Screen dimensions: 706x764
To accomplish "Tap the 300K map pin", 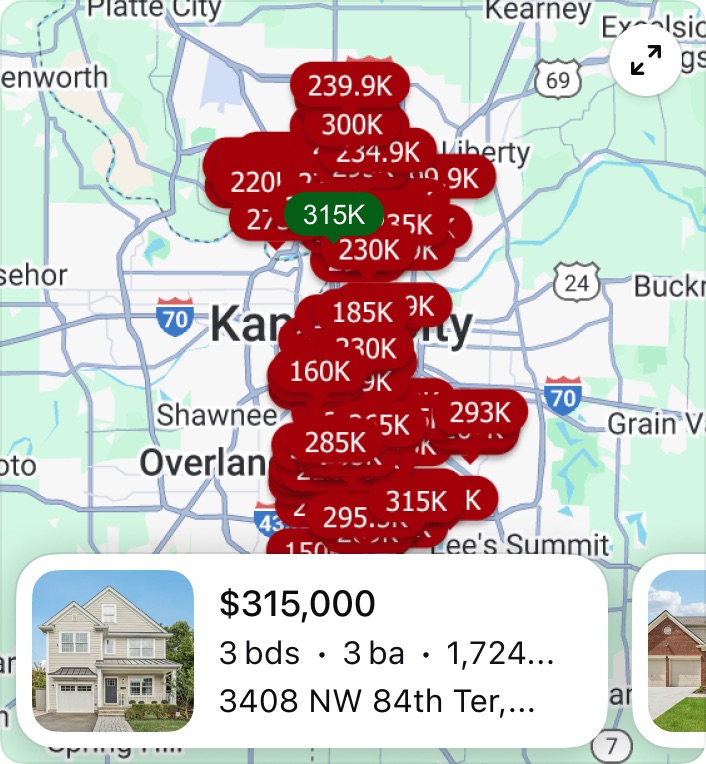I will (352, 125).
